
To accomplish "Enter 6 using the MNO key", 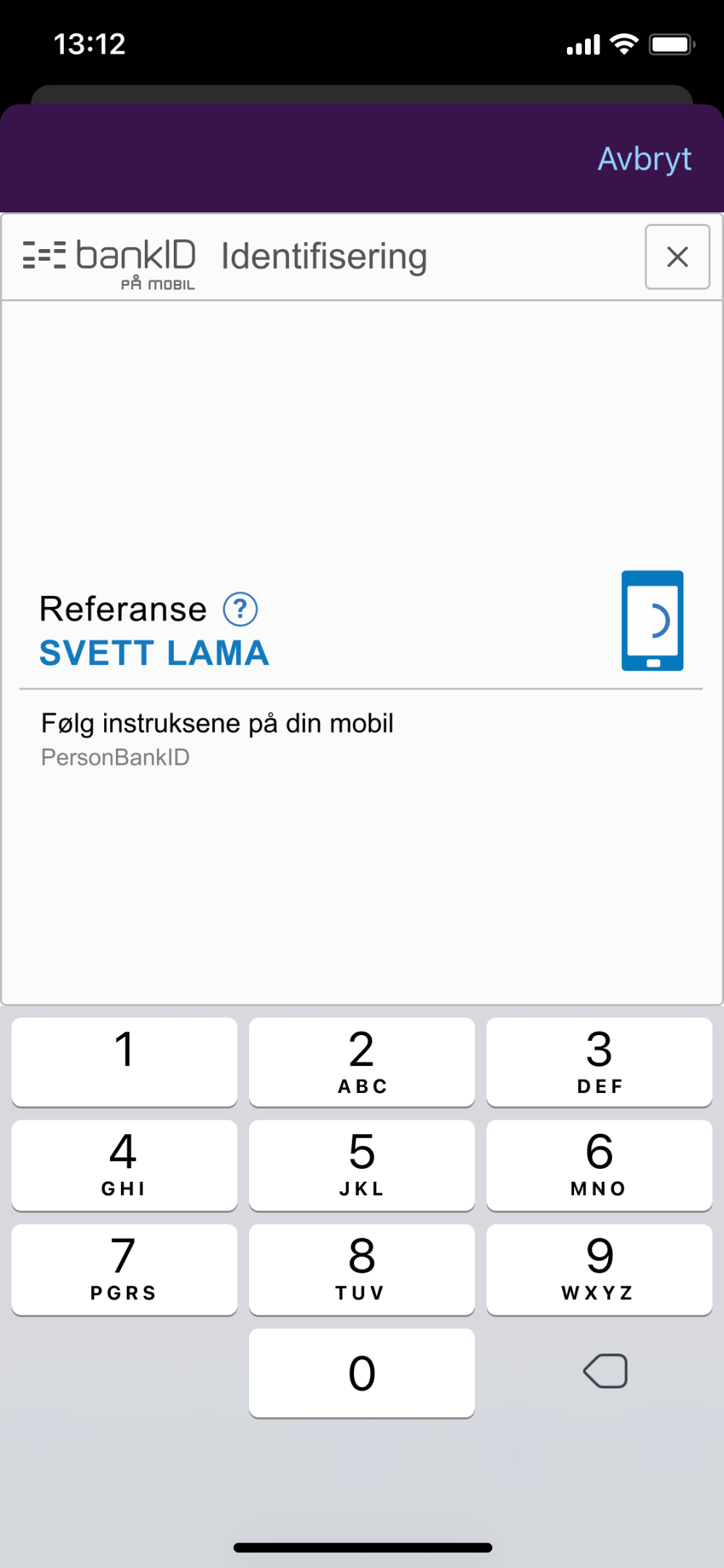I will (599, 1165).
